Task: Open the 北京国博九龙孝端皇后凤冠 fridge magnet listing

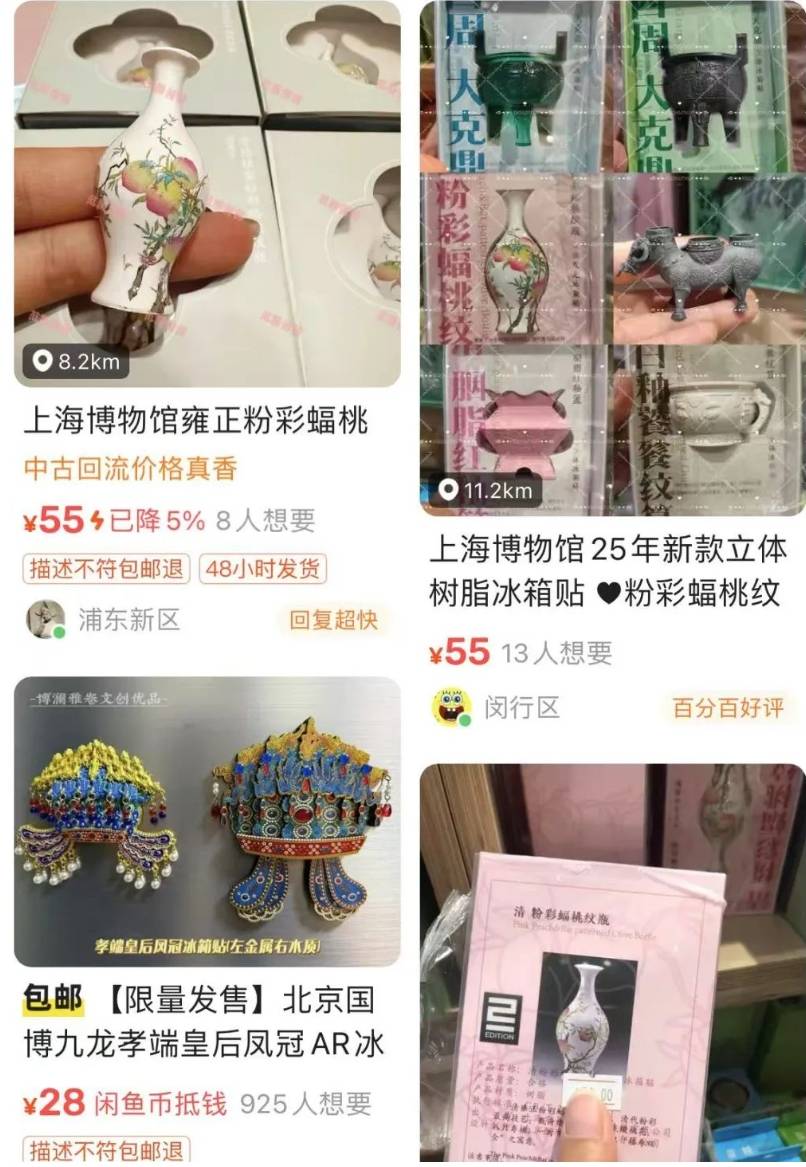Action: coord(207,820)
